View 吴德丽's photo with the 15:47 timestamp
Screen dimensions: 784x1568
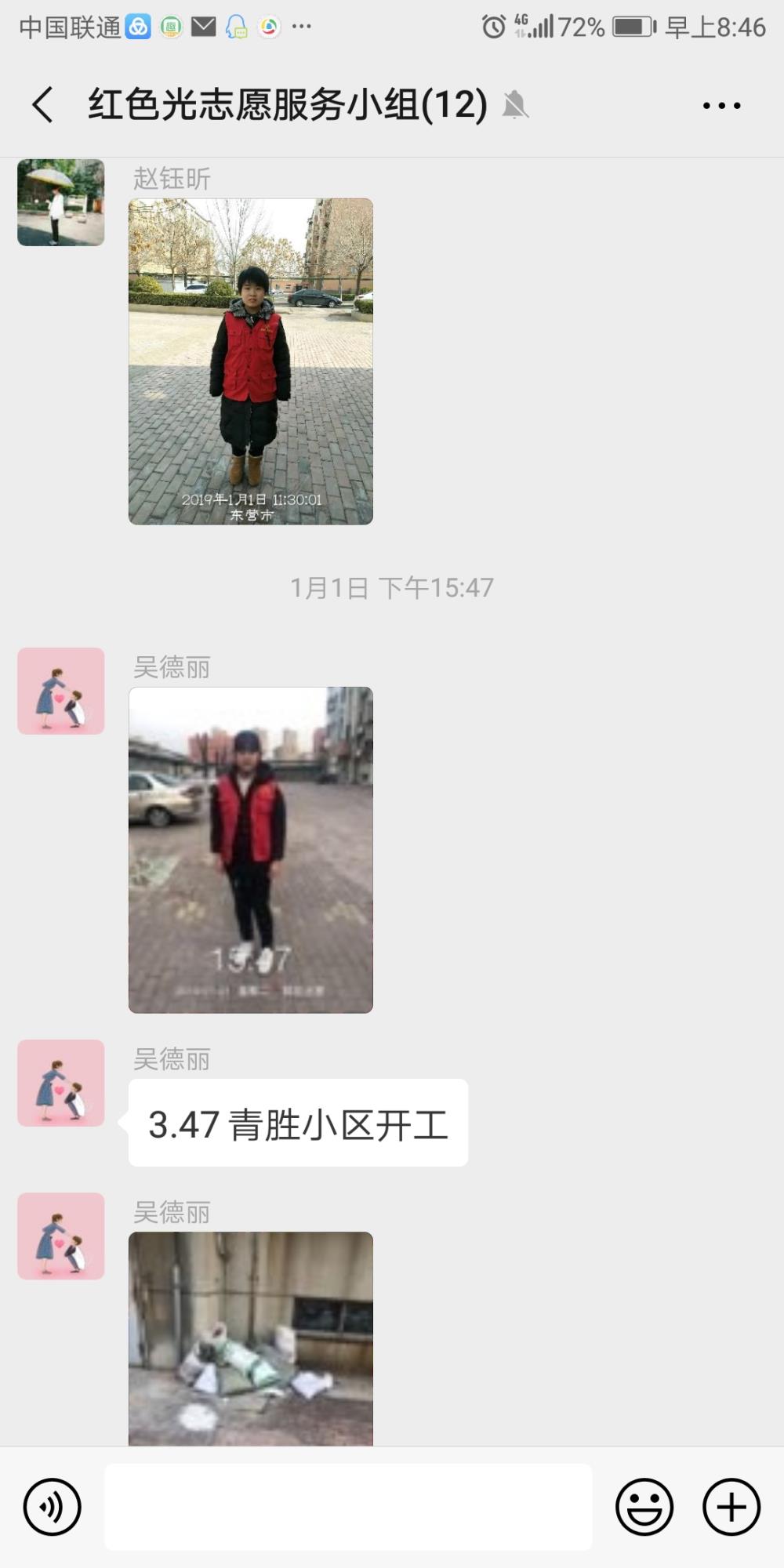click(251, 850)
